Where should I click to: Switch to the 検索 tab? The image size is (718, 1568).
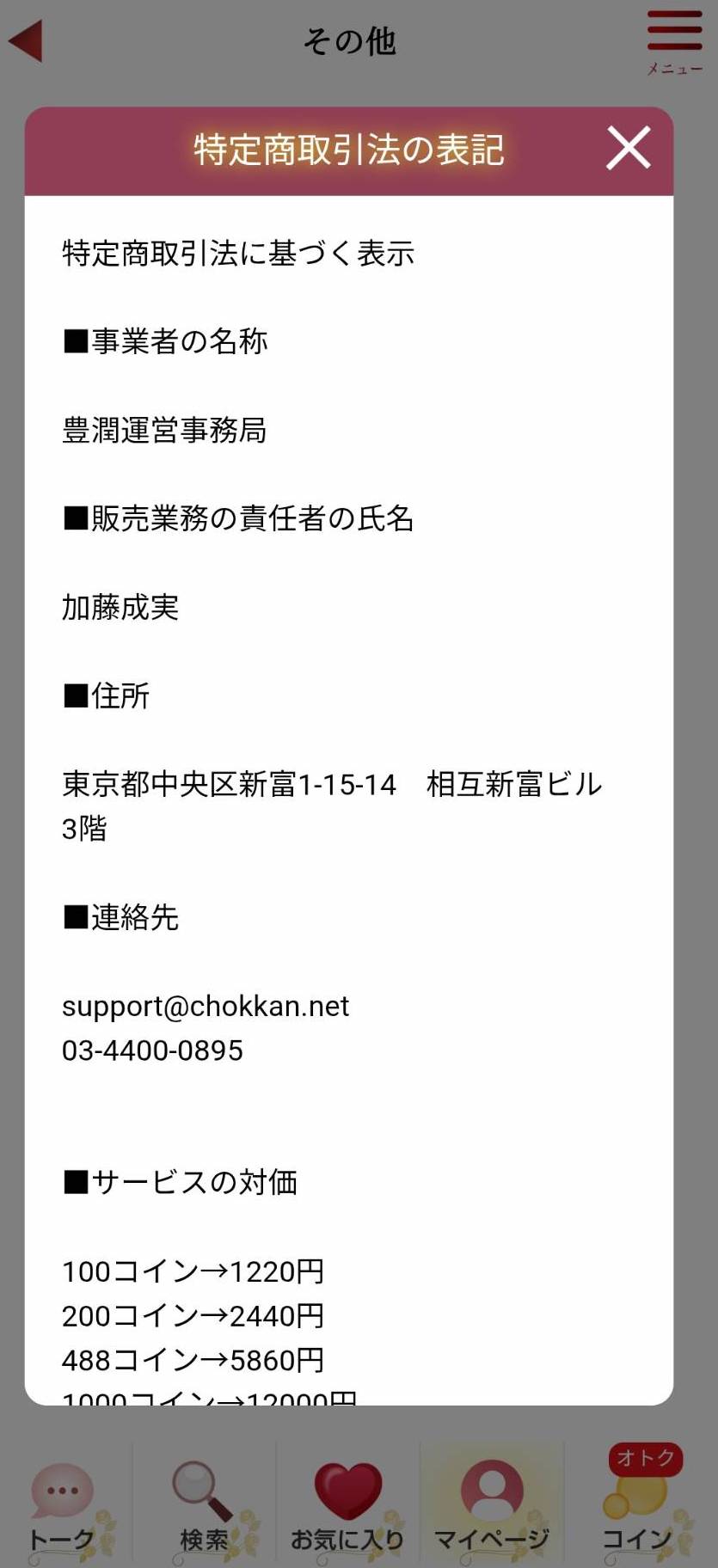coord(205,1506)
